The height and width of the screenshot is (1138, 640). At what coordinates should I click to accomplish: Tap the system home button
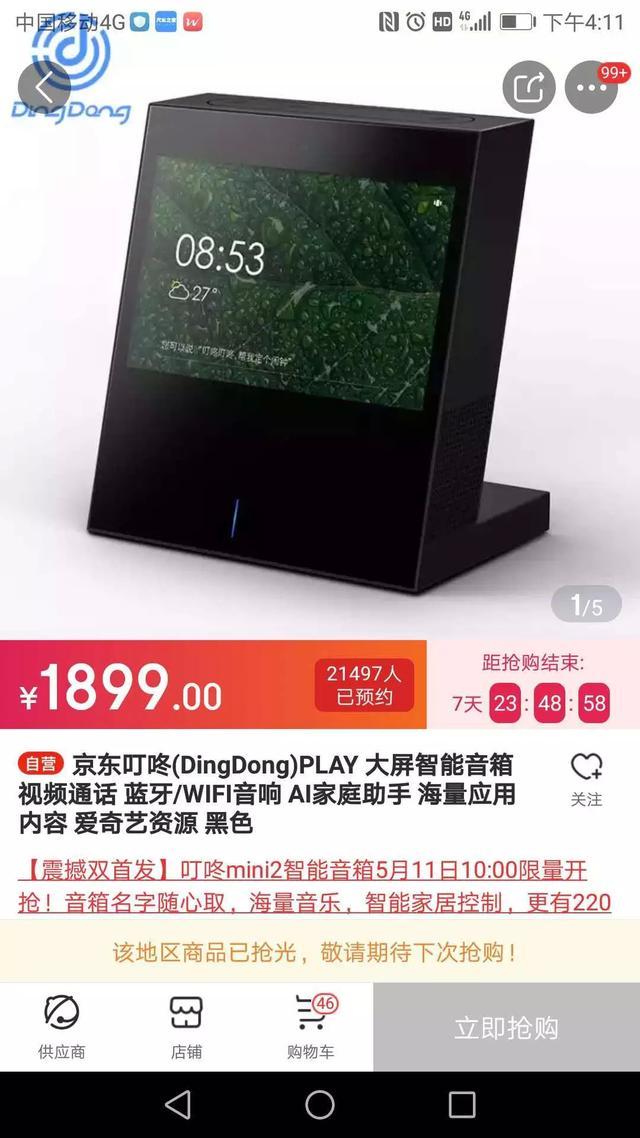(320, 1104)
